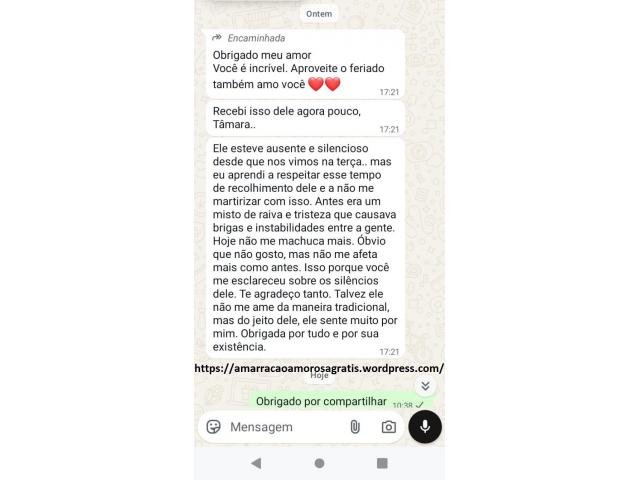The height and width of the screenshot is (480, 640).
Task: Jump to the latest messages
Action: coord(425,386)
